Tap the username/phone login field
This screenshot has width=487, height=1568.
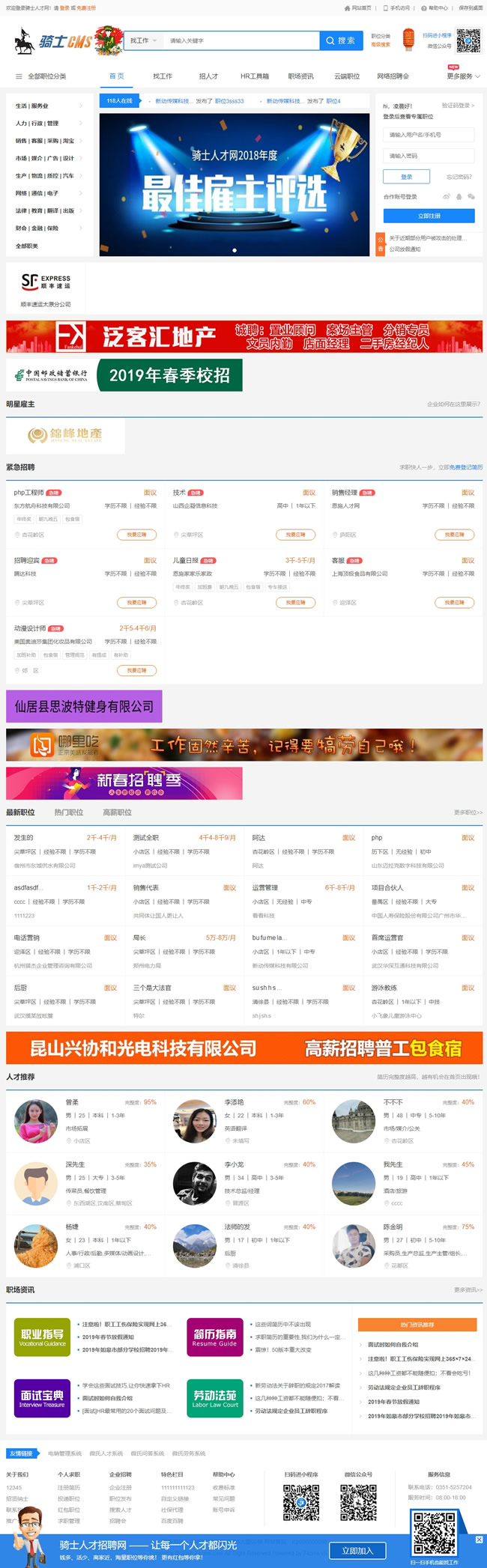coord(429,135)
